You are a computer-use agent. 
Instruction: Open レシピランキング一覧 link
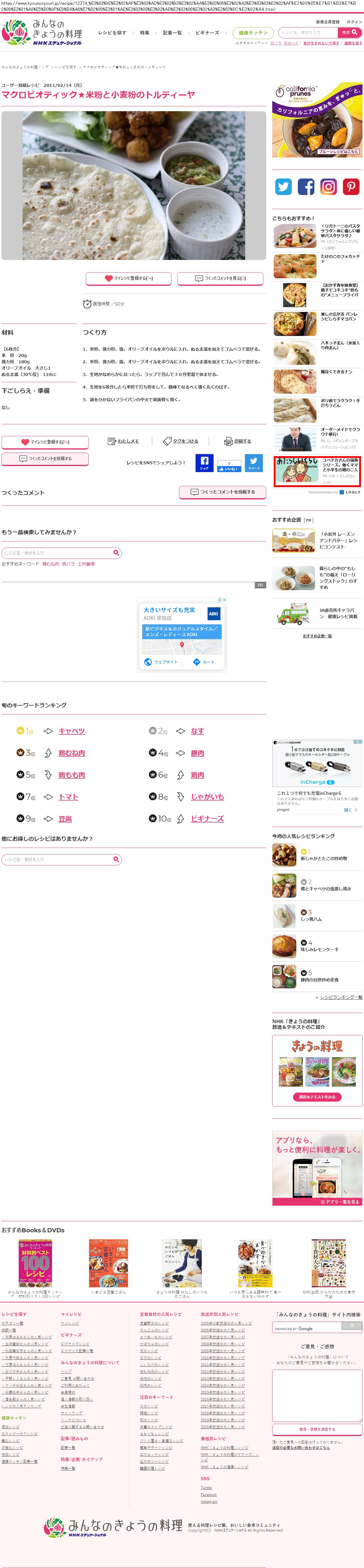341,997
